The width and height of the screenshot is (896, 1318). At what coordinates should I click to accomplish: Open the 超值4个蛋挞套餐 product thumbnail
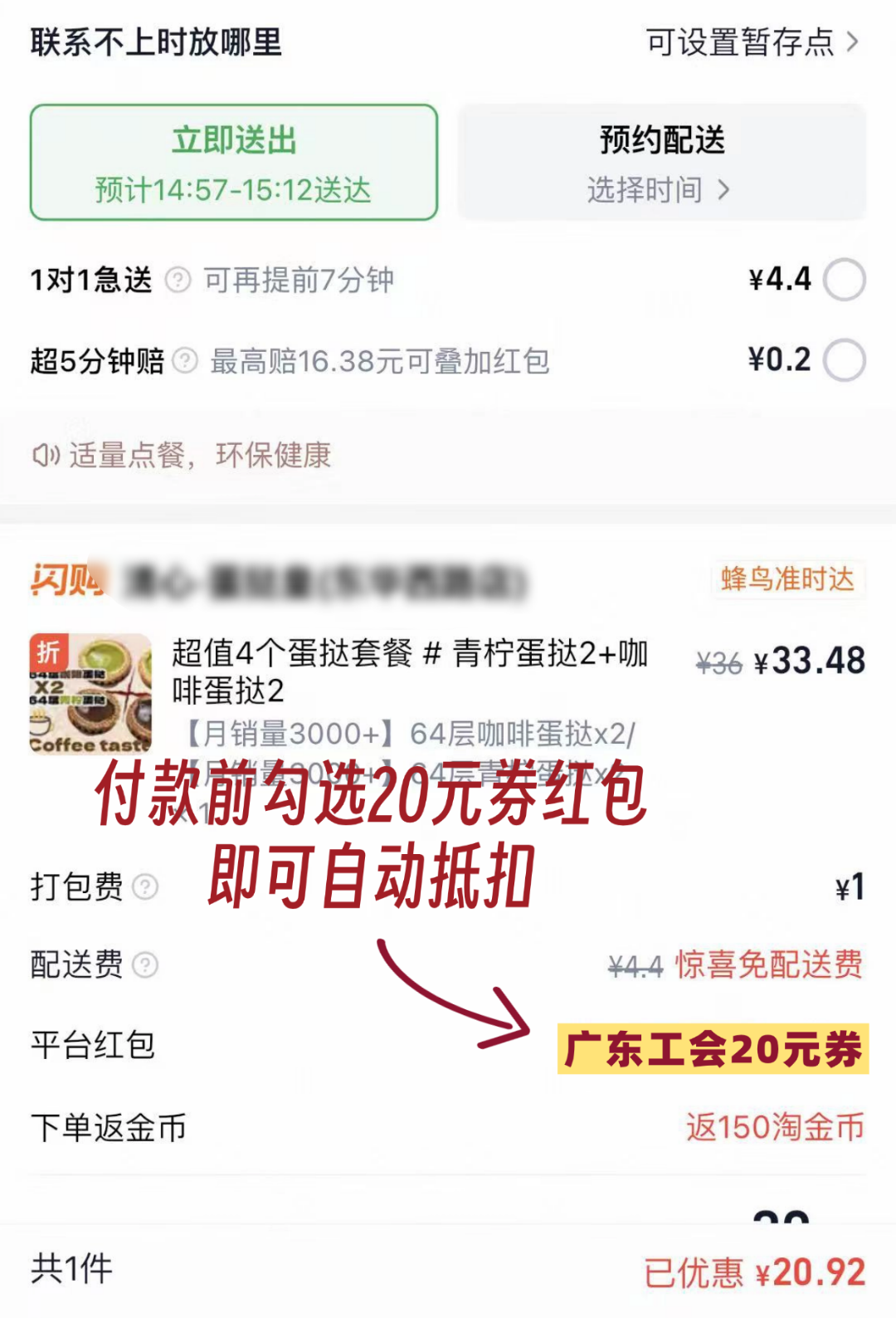tap(91, 694)
